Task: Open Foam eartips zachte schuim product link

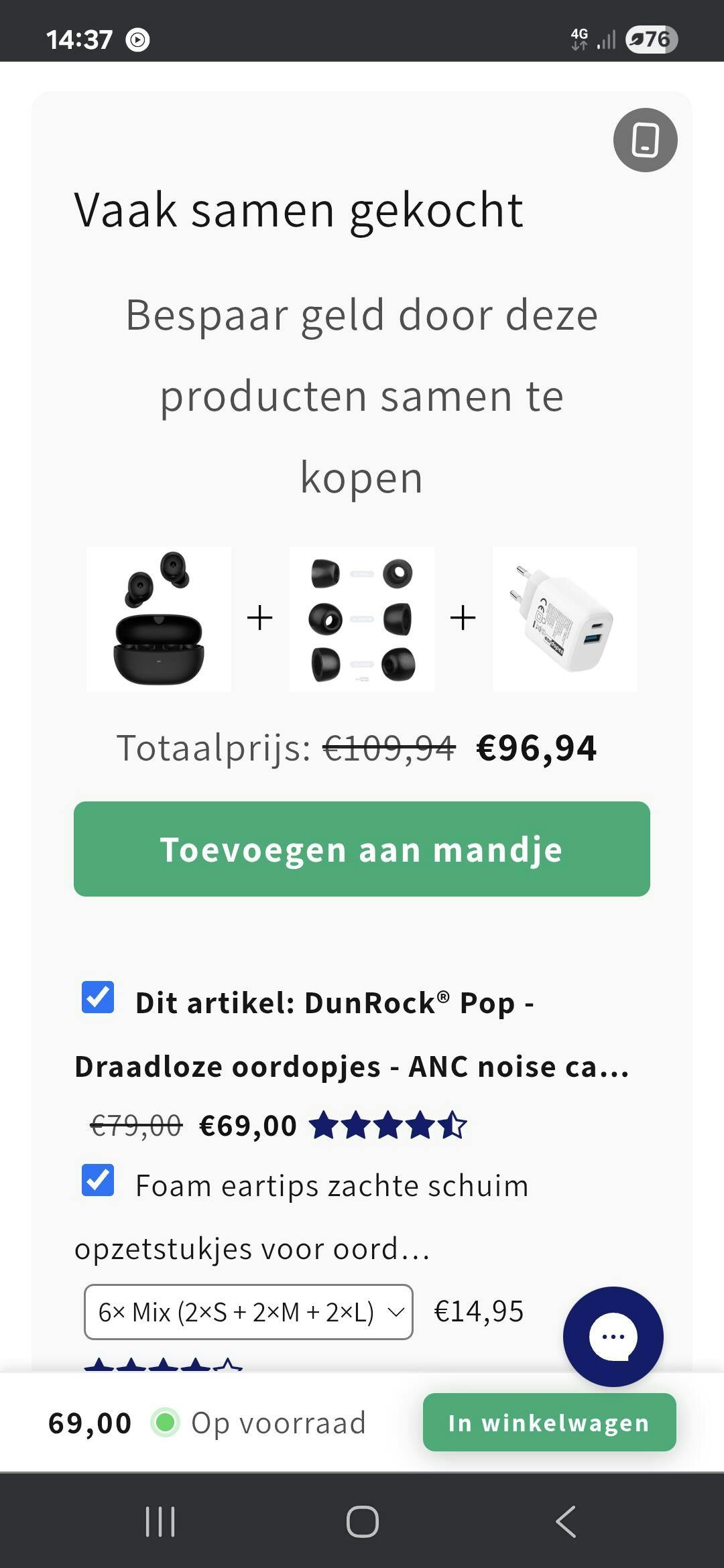Action: click(x=302, y=1217)
